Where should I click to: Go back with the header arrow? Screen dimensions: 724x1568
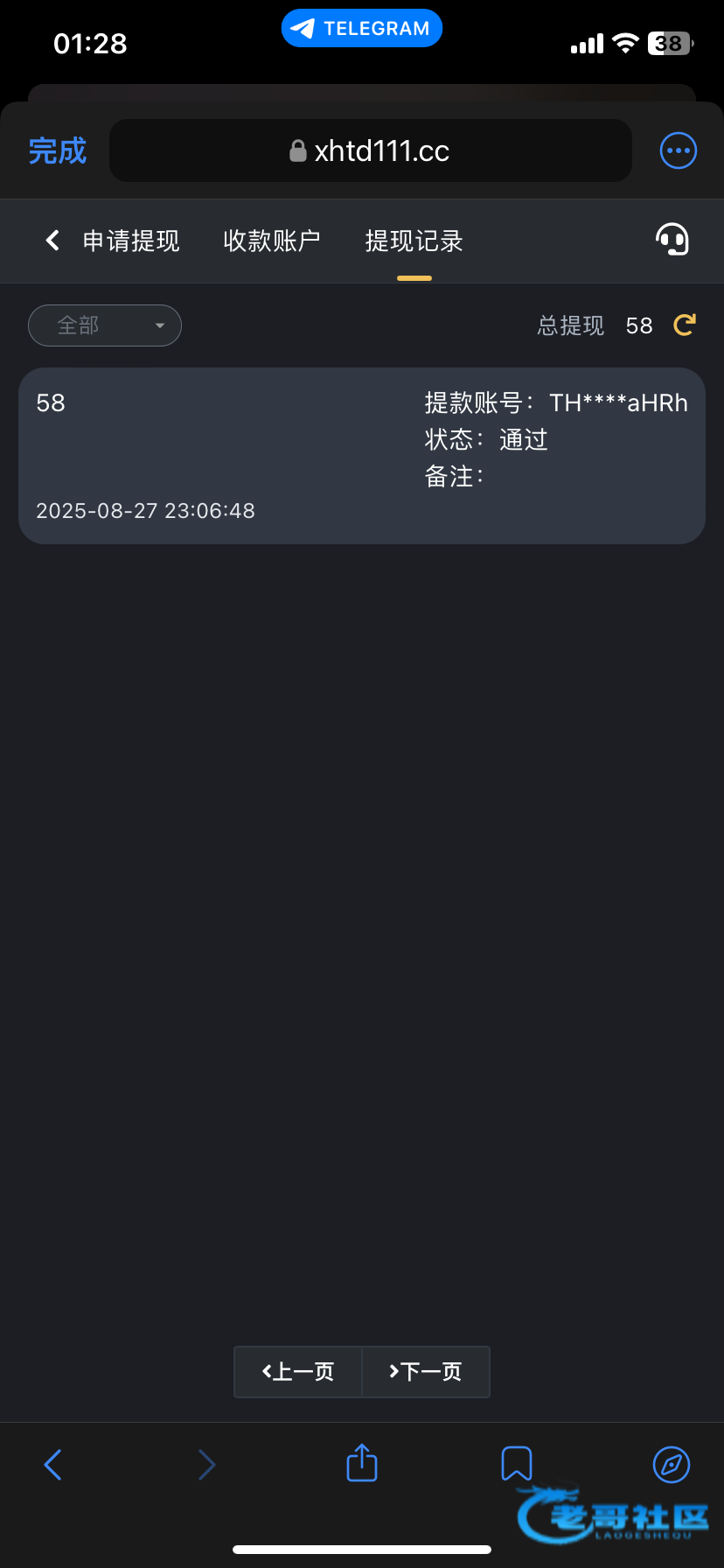pyautogui.click(x=52, y=241)
